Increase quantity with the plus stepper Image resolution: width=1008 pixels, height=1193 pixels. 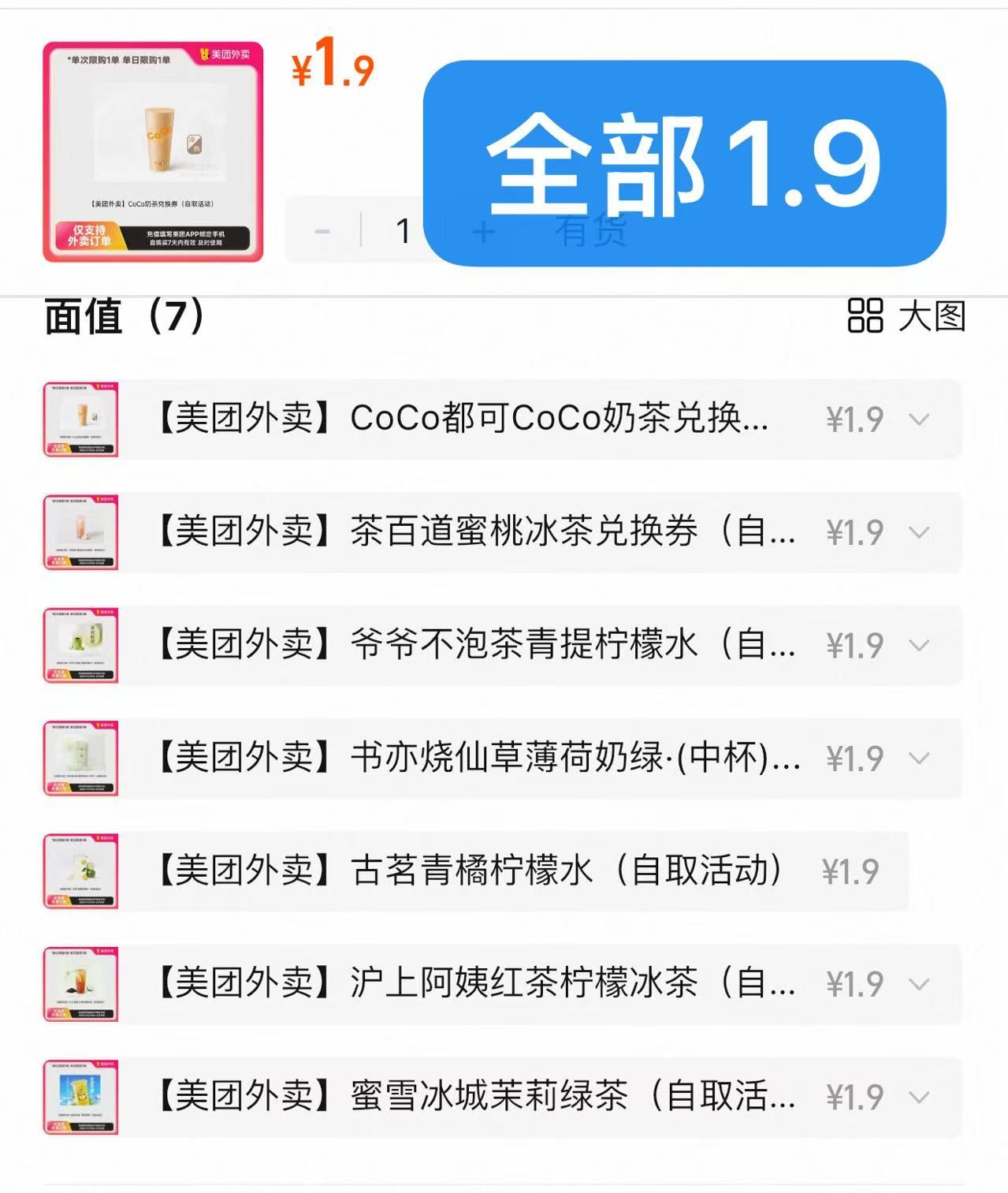tap(484, 230)
